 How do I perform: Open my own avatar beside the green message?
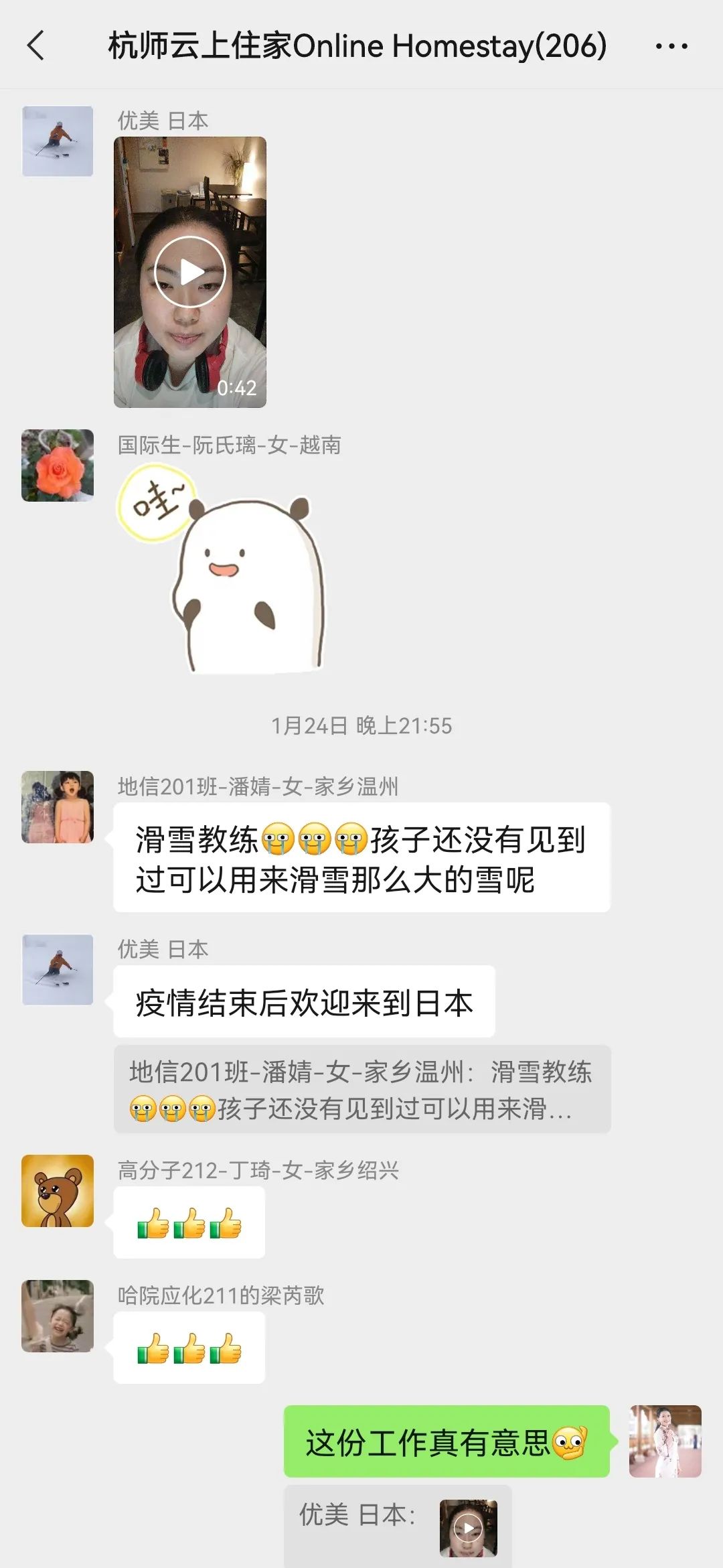[665, 1441]
